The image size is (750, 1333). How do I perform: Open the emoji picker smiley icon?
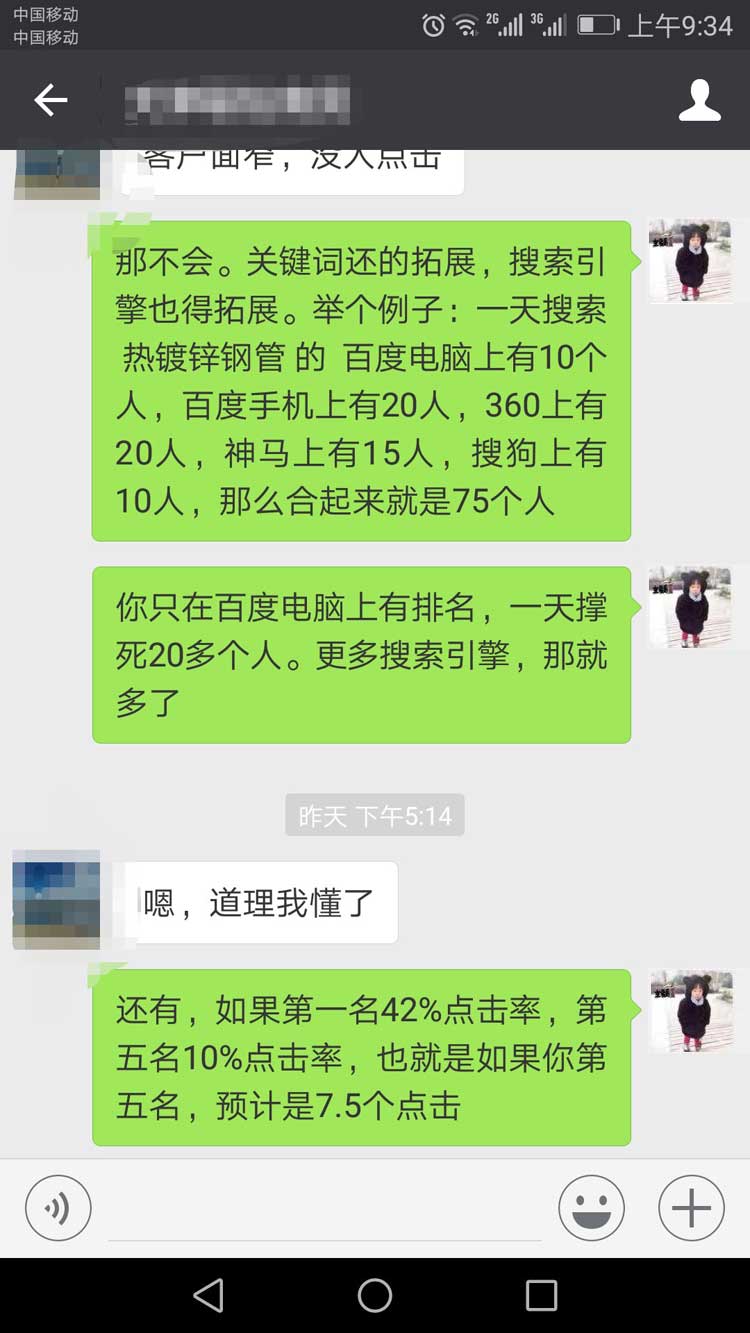(x=589, y=1207)
